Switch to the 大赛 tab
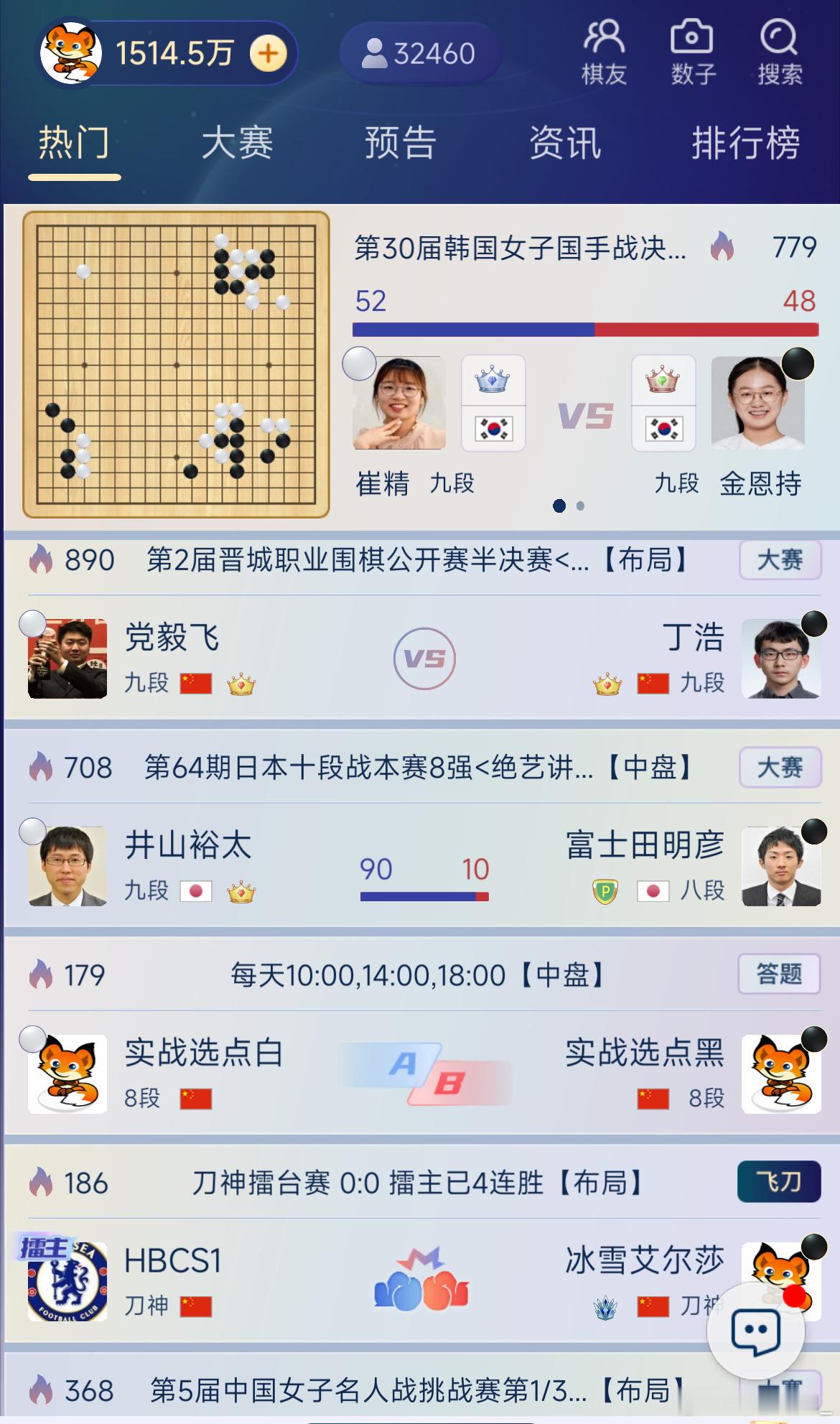Screen dimensions: 840x1424 coord(239,141)
